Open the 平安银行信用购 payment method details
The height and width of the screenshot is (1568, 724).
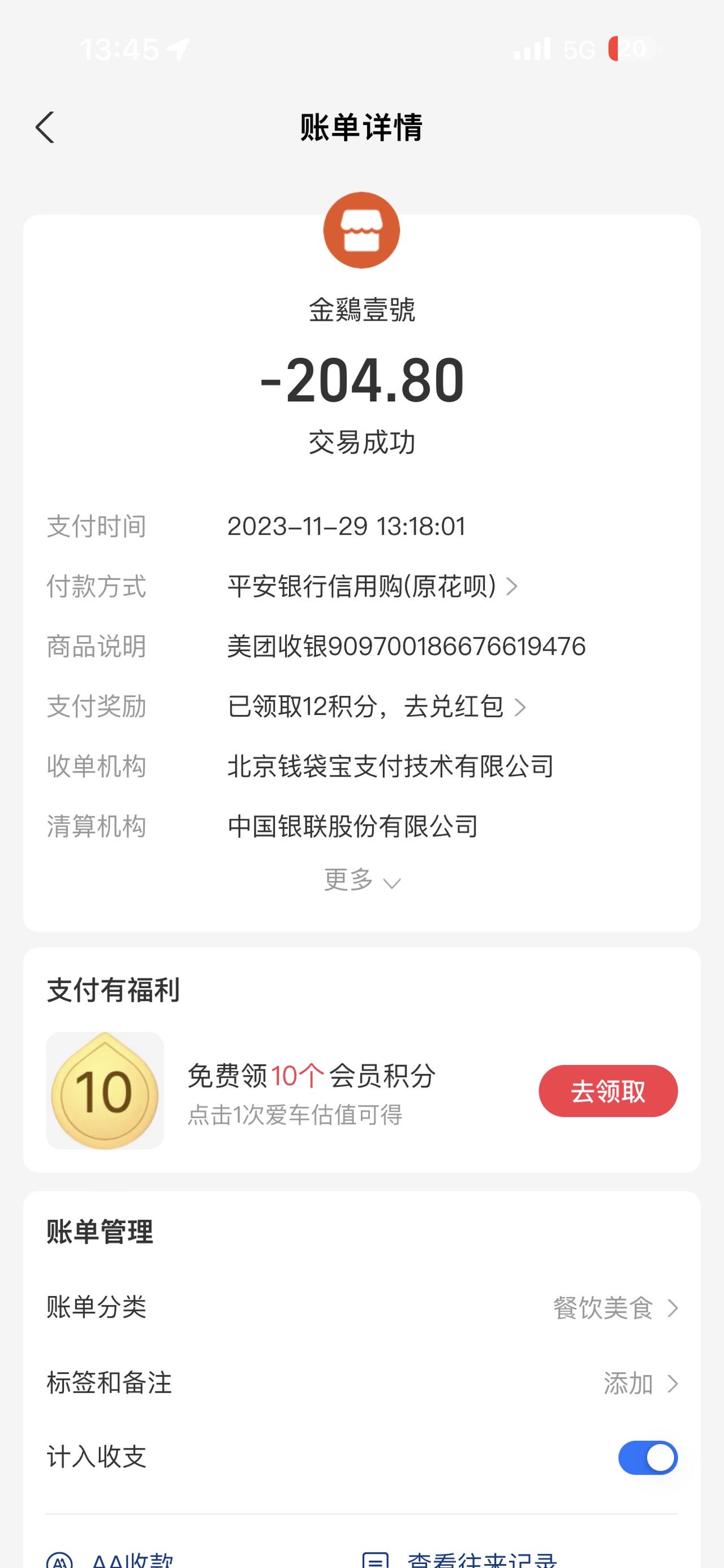coord(373,586)
